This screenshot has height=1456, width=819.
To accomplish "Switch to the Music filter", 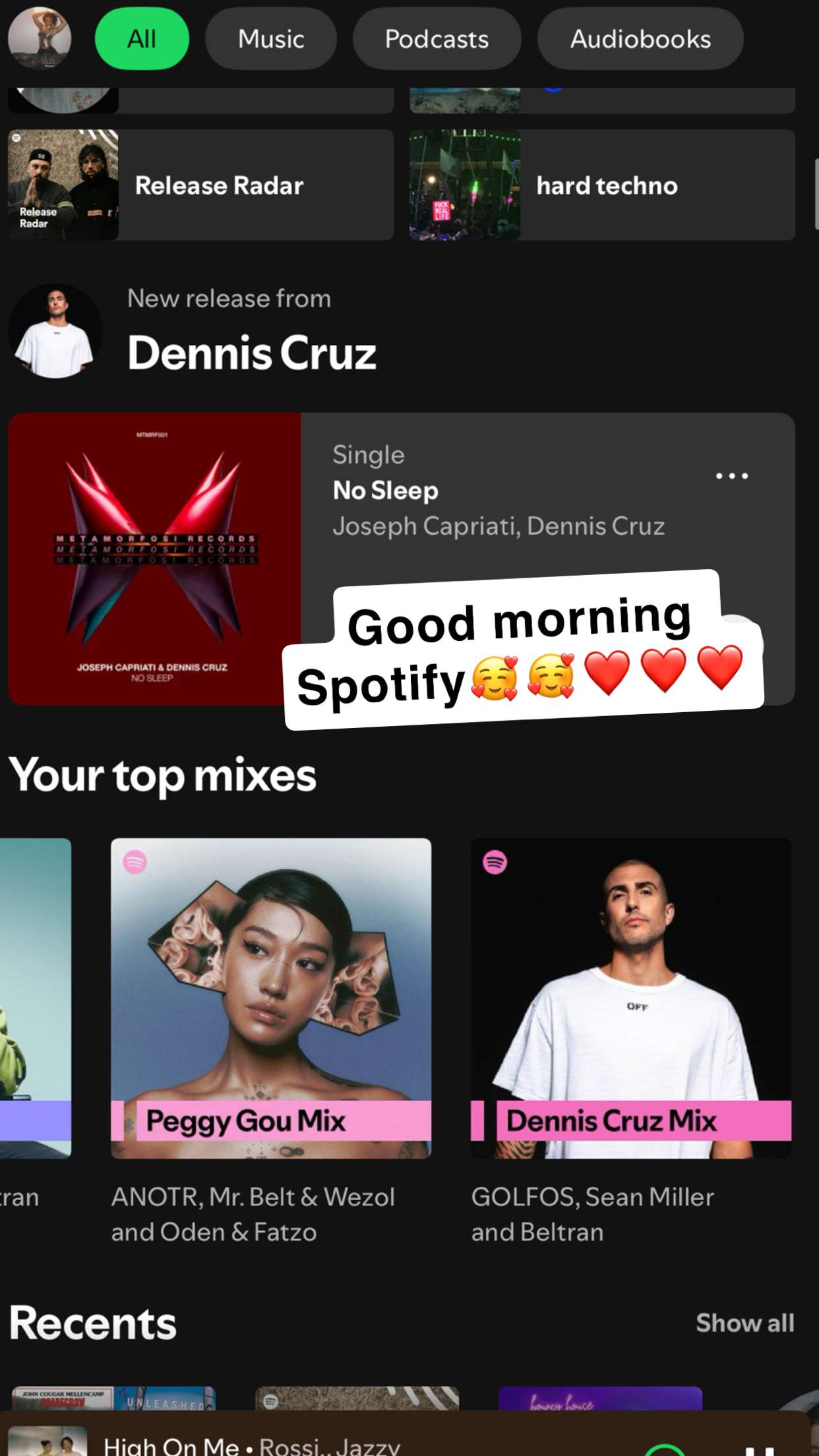I will click(271, 39).
